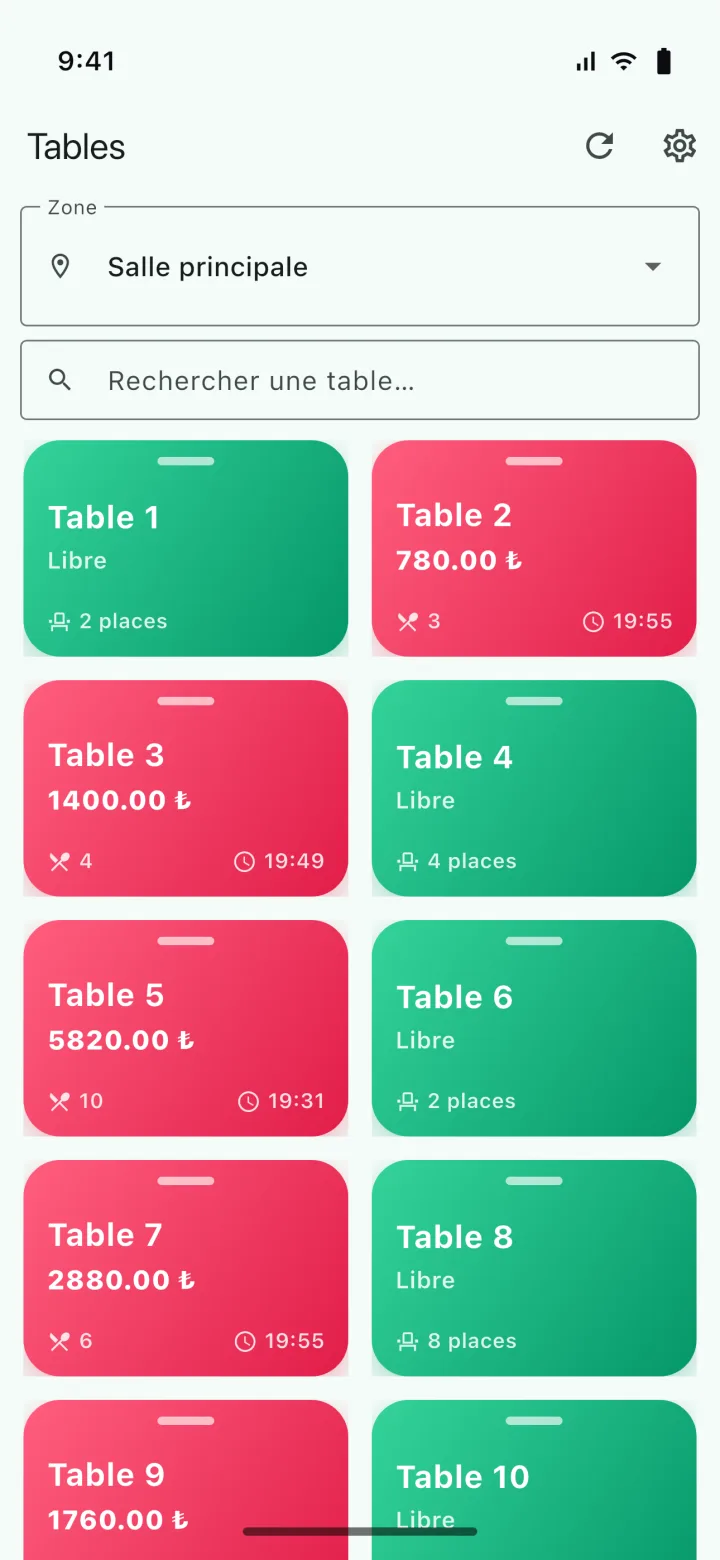Open the Table 6 card
Viewport: 720px width, 1560px height.
(534, 1028)
